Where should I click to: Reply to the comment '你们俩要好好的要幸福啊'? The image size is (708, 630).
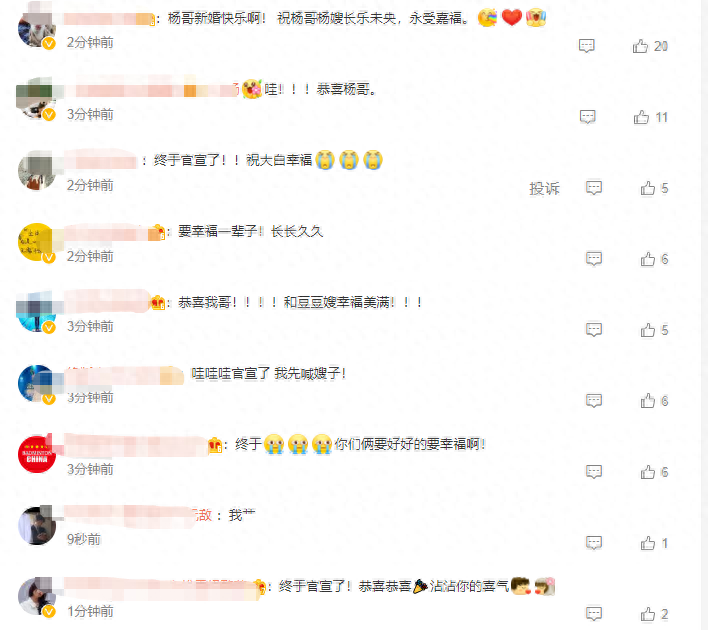(594, 472)
